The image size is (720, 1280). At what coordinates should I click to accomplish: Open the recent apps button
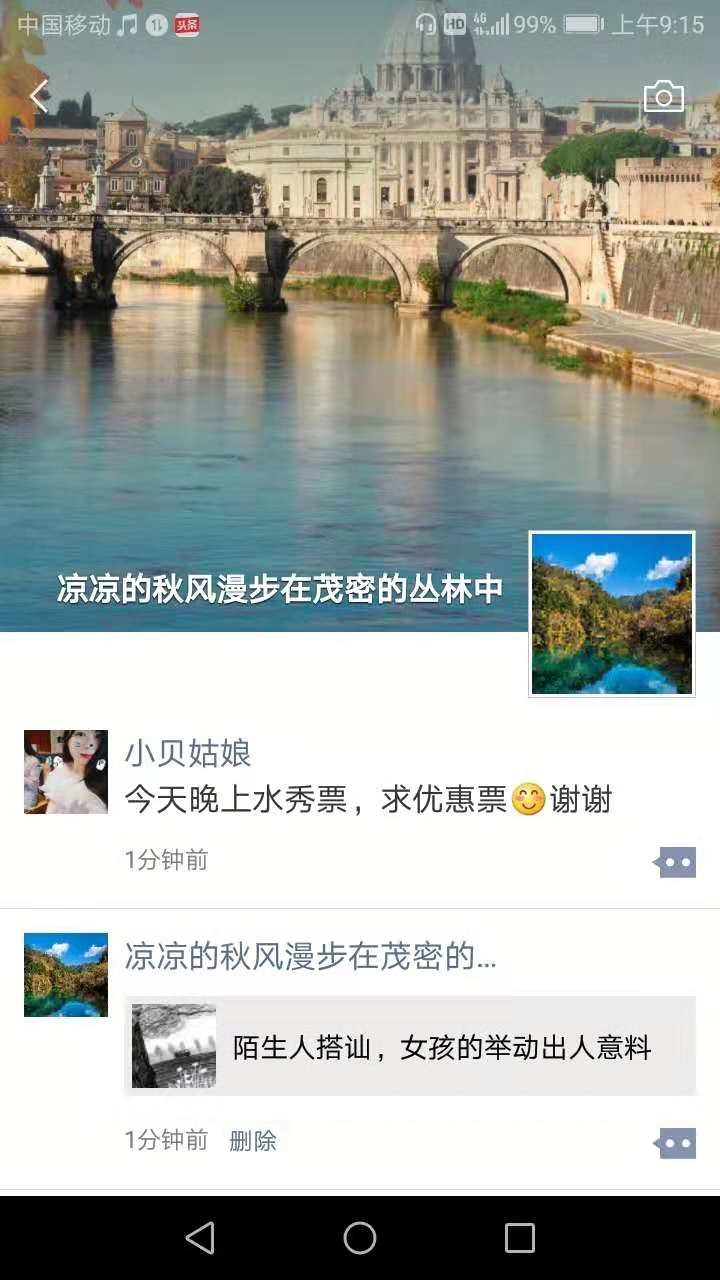(519, 1238)
